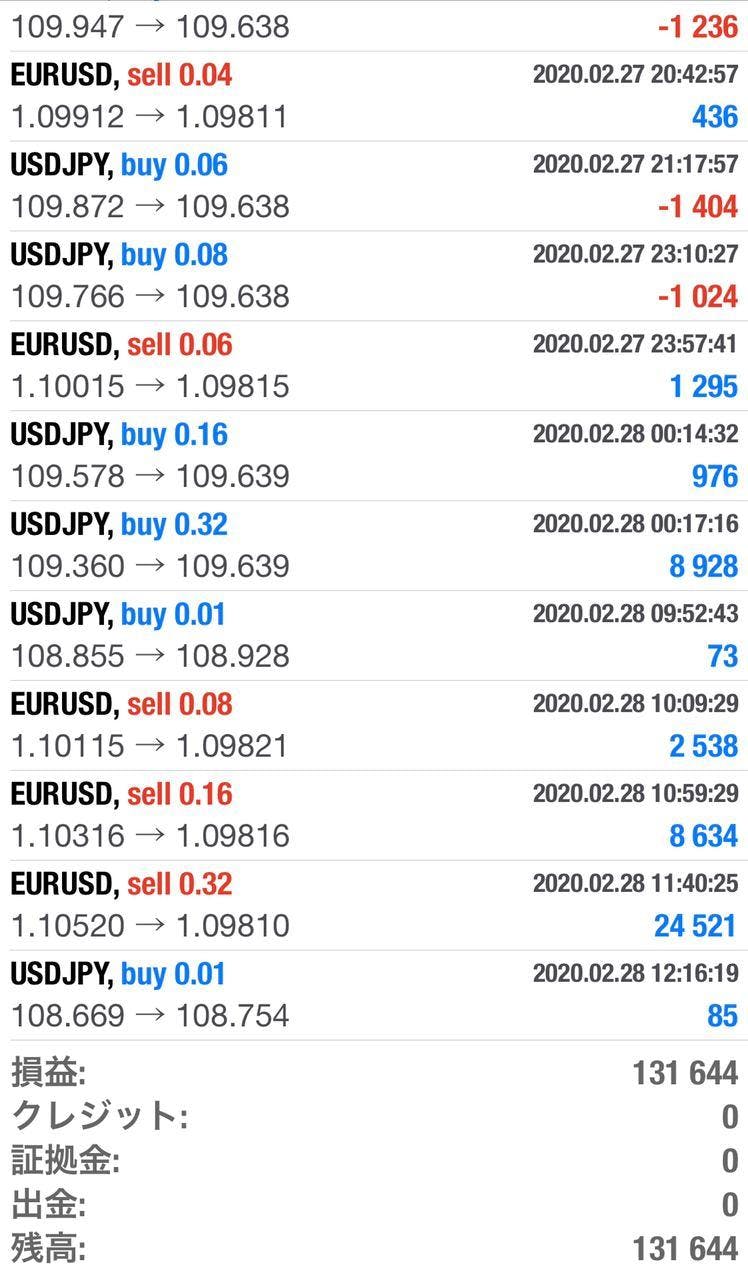Tap the EURUSD sell 0.06 trade row
The width and height of the screenshot is (748, 1280).
point(374,366)
